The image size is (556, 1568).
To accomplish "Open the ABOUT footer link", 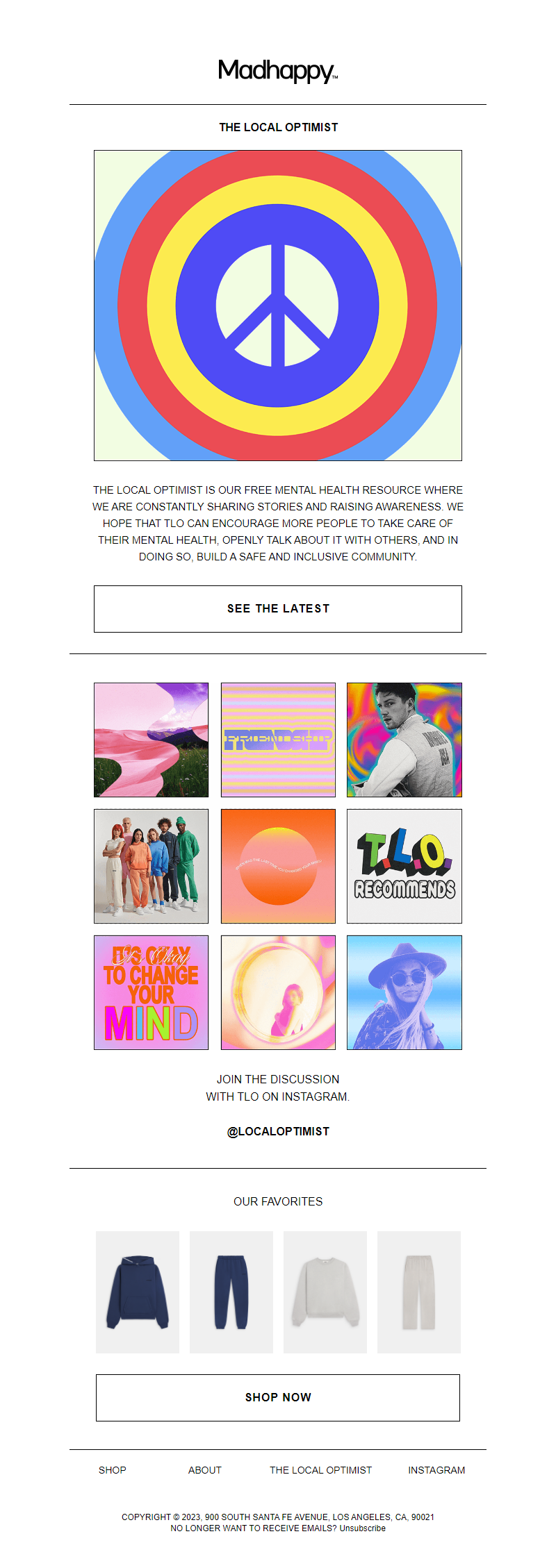I will pos(205,1470).
